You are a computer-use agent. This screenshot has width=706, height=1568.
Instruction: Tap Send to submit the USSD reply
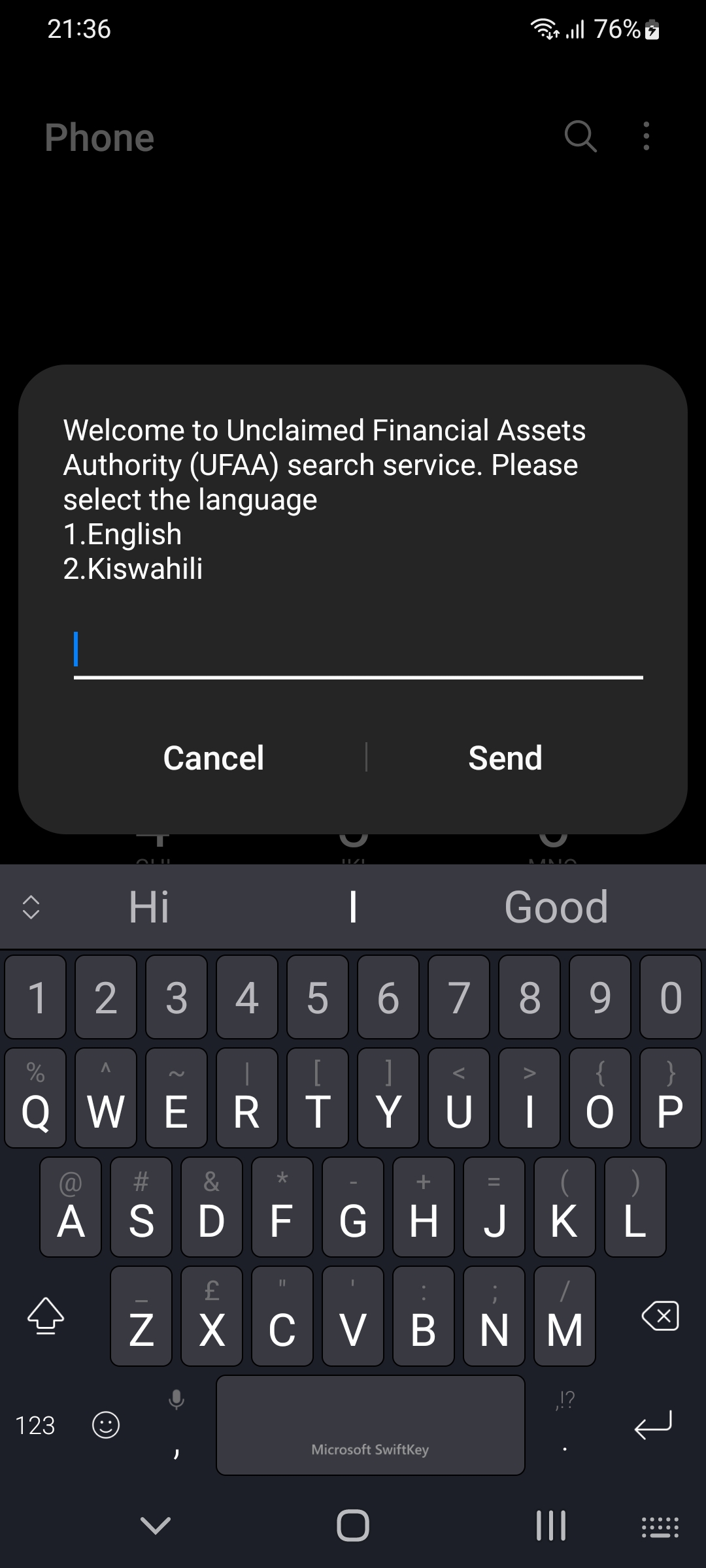pyautogui.click(x=505, y=758)
